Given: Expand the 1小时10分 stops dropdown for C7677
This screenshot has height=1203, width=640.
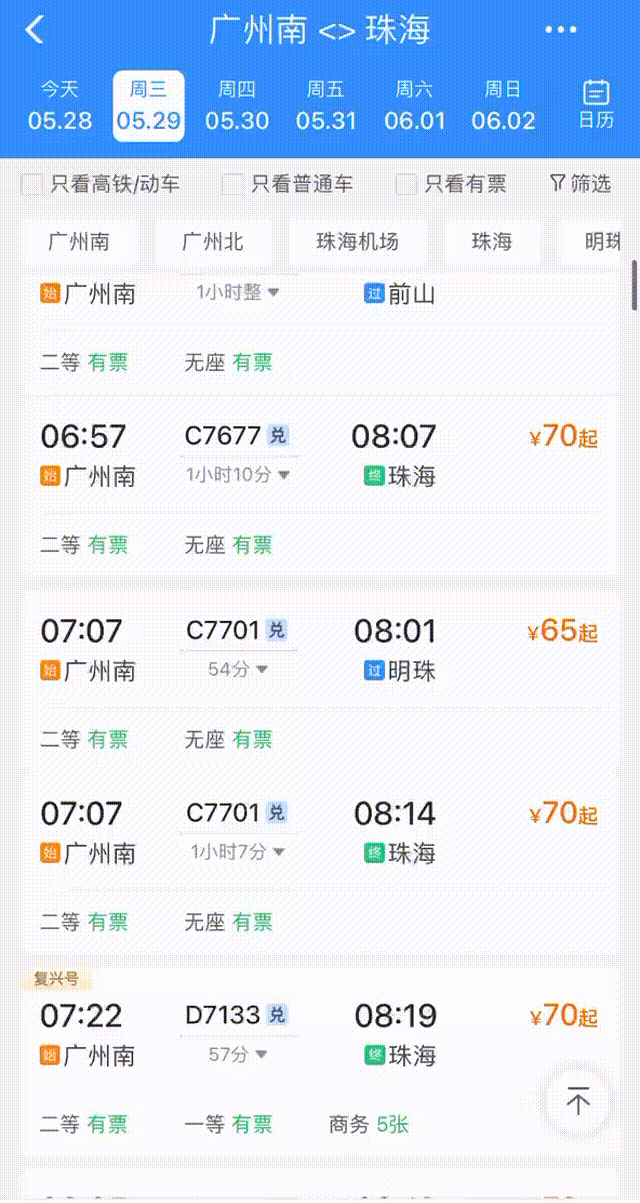Looking at the screenshot, I should pos(239,474).
